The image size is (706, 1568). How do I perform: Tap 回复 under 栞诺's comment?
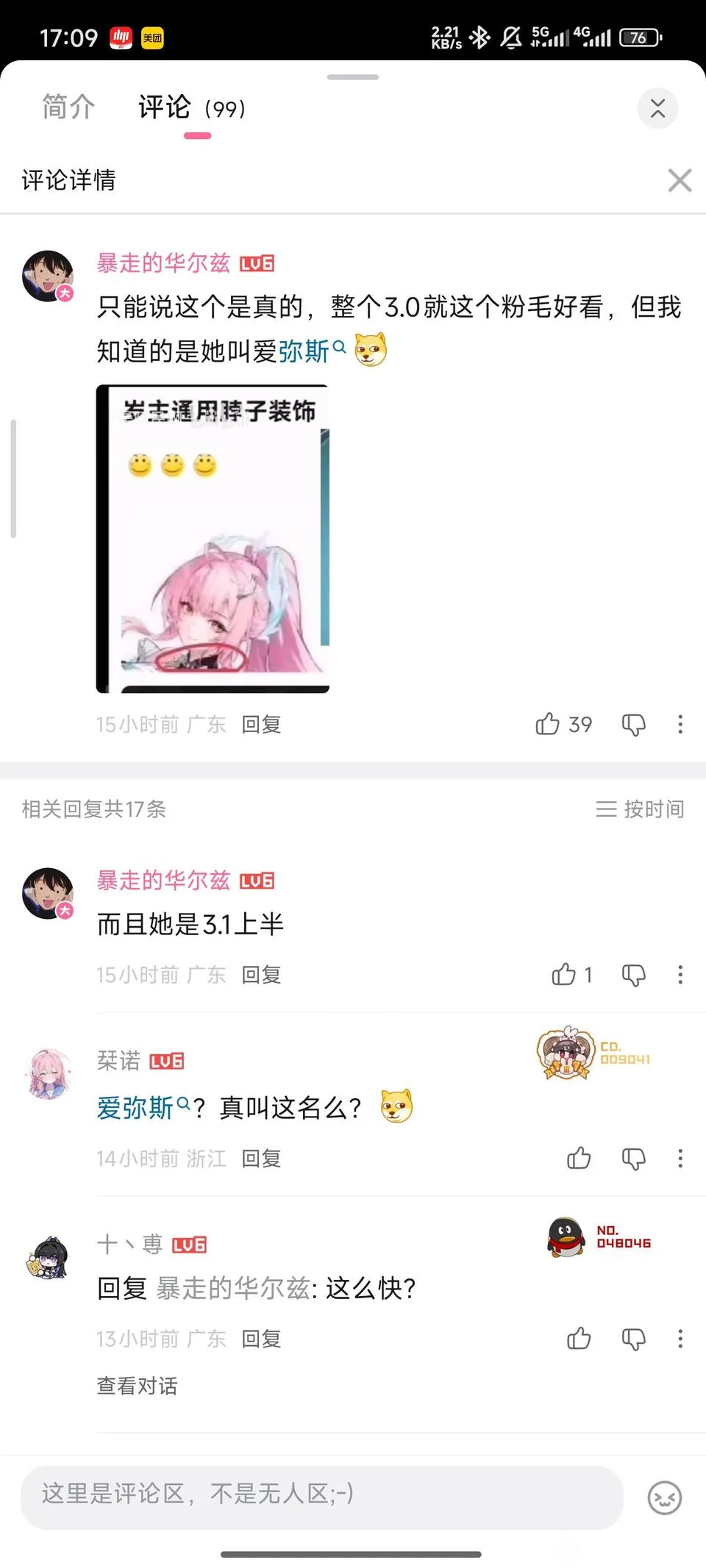[x=261, y=1158]
